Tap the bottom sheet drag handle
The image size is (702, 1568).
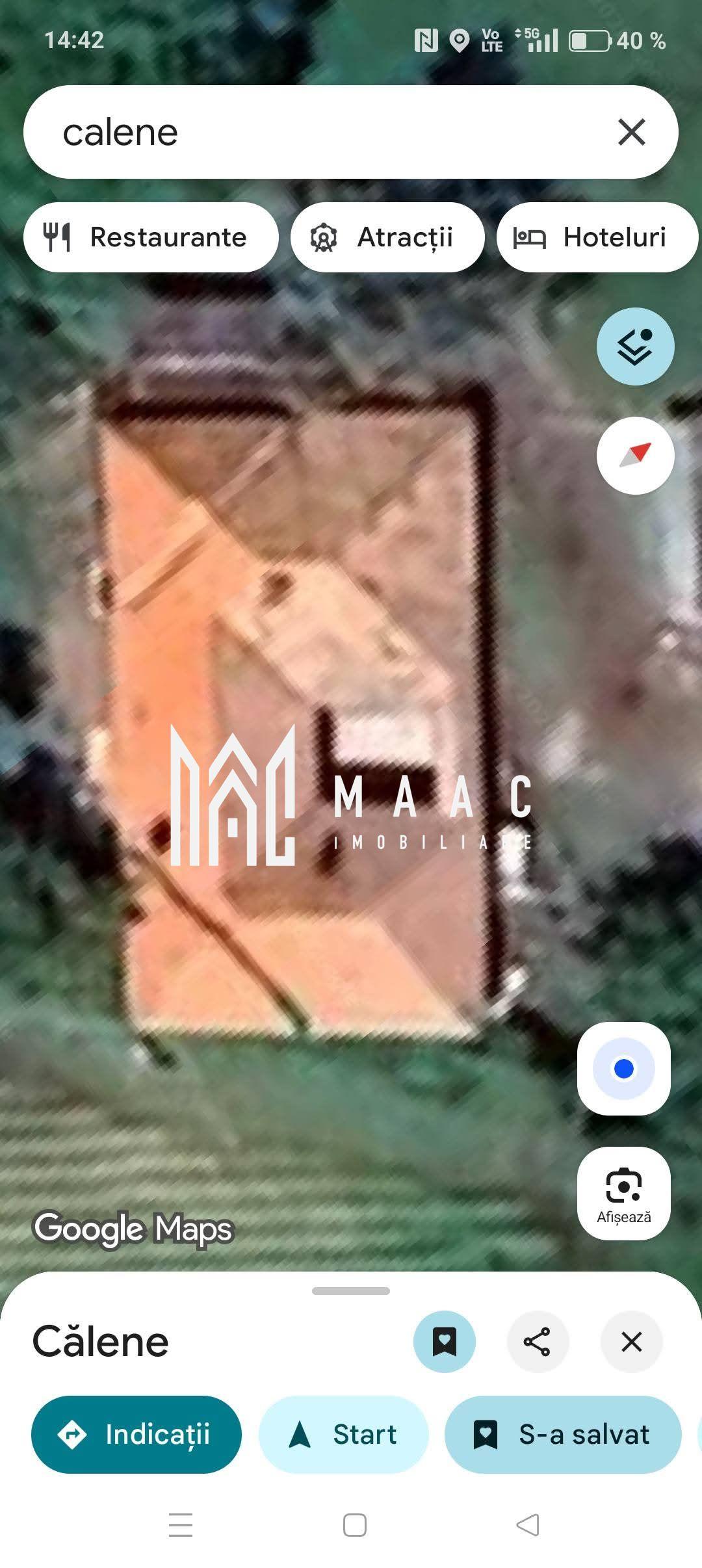click(351, 1291)
